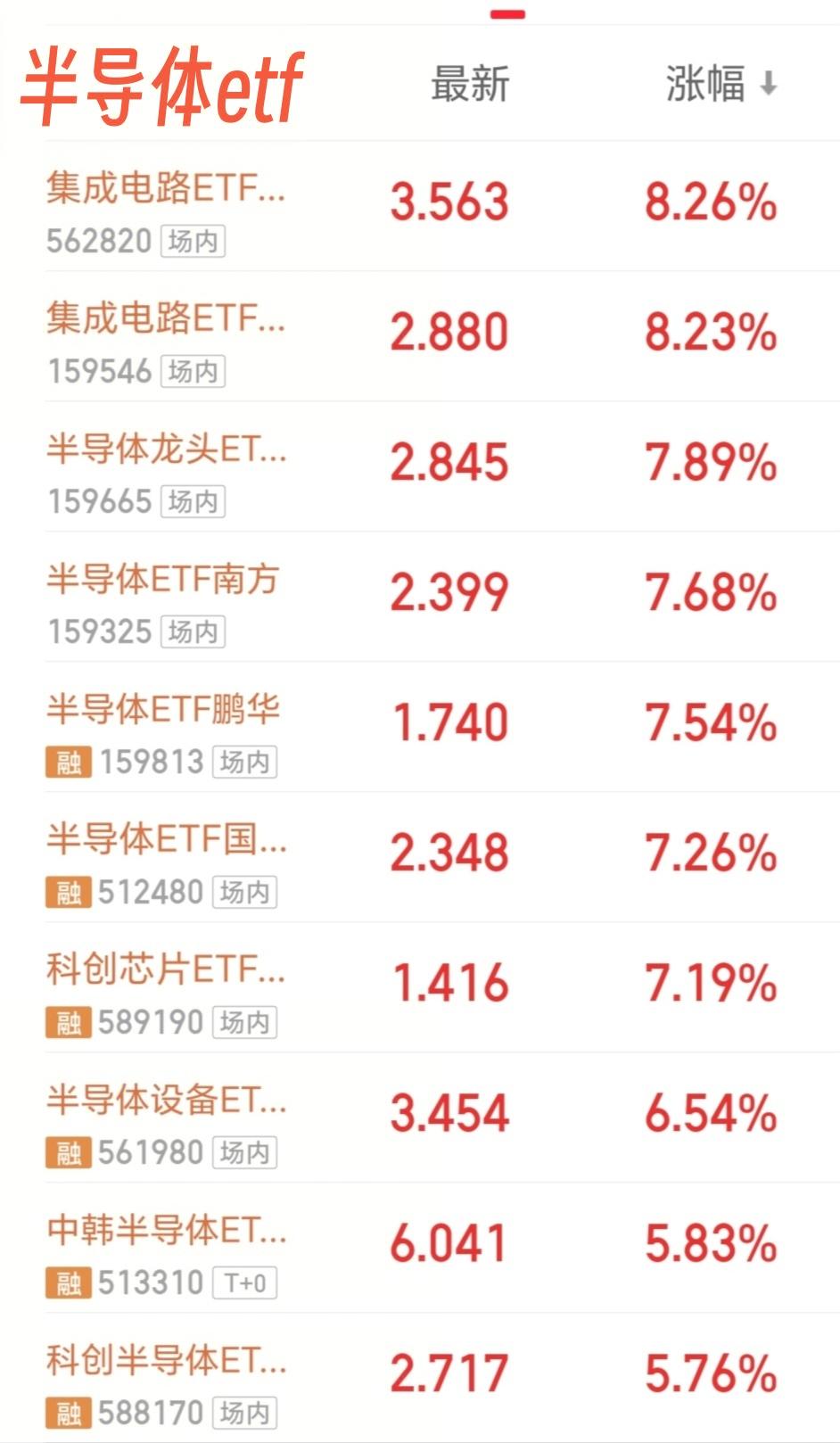This screenshot has width=840, height=1443.
Task: Open 半导体ETF国 512480 quote
Action: (x=442, y=857)
